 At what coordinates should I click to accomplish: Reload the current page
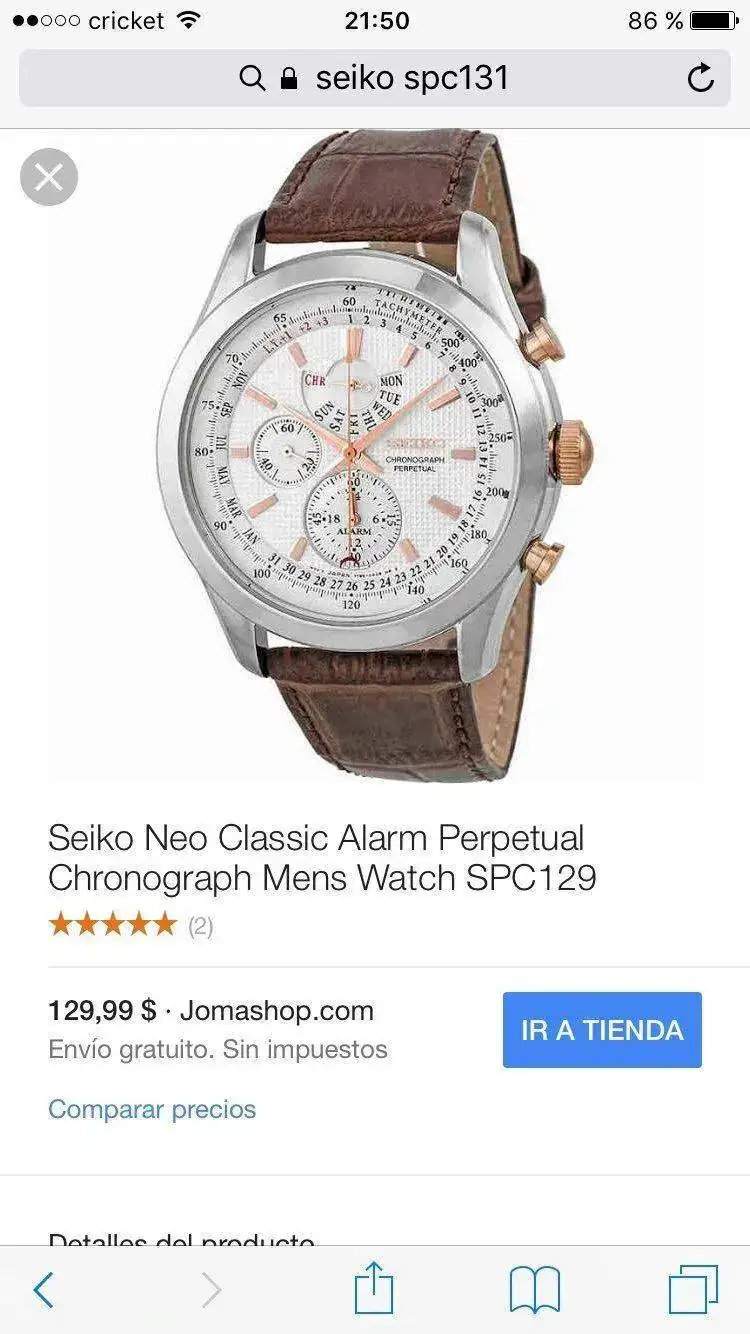pos(701,78)
